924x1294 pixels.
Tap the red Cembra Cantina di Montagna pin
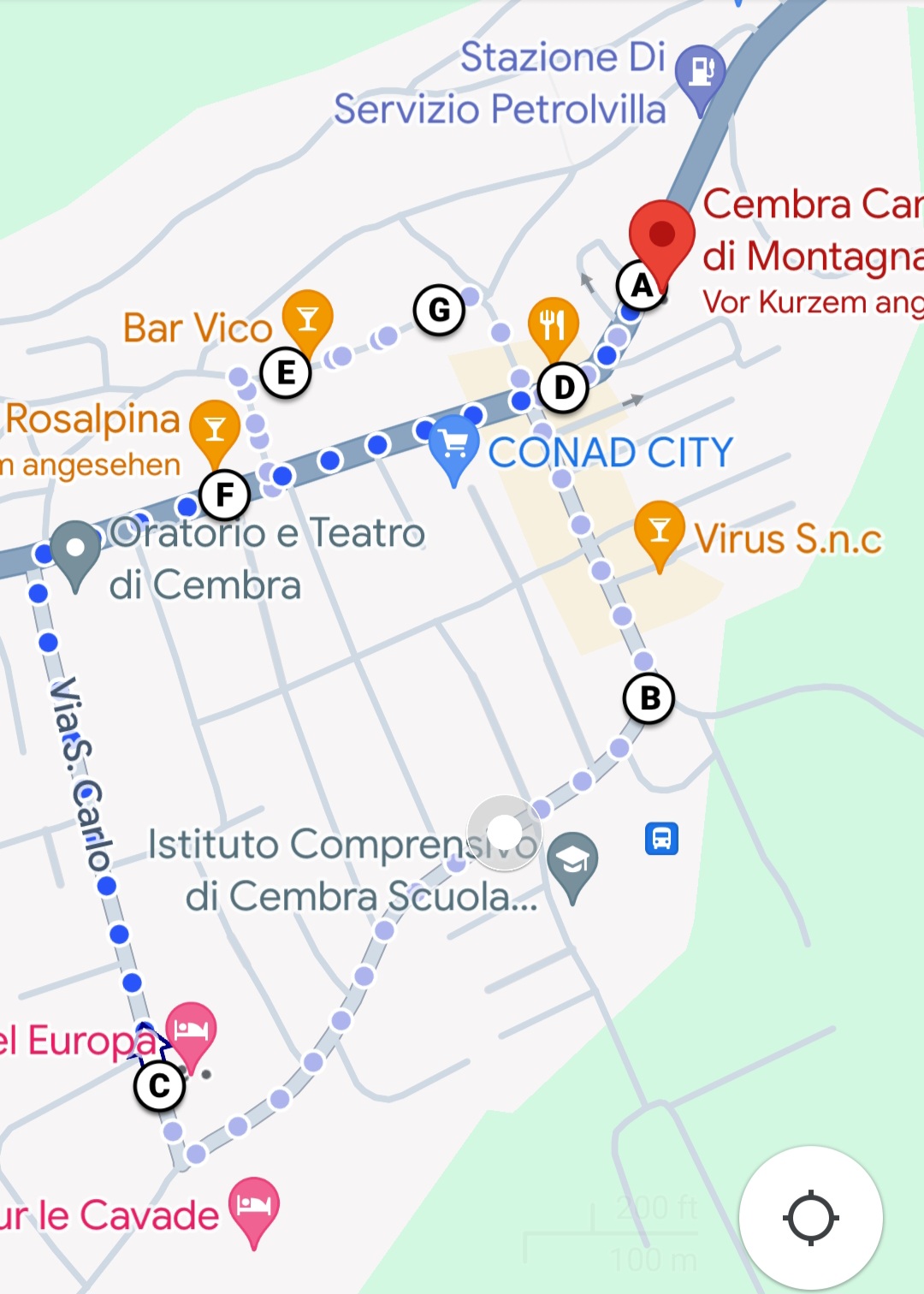[661, 237]
